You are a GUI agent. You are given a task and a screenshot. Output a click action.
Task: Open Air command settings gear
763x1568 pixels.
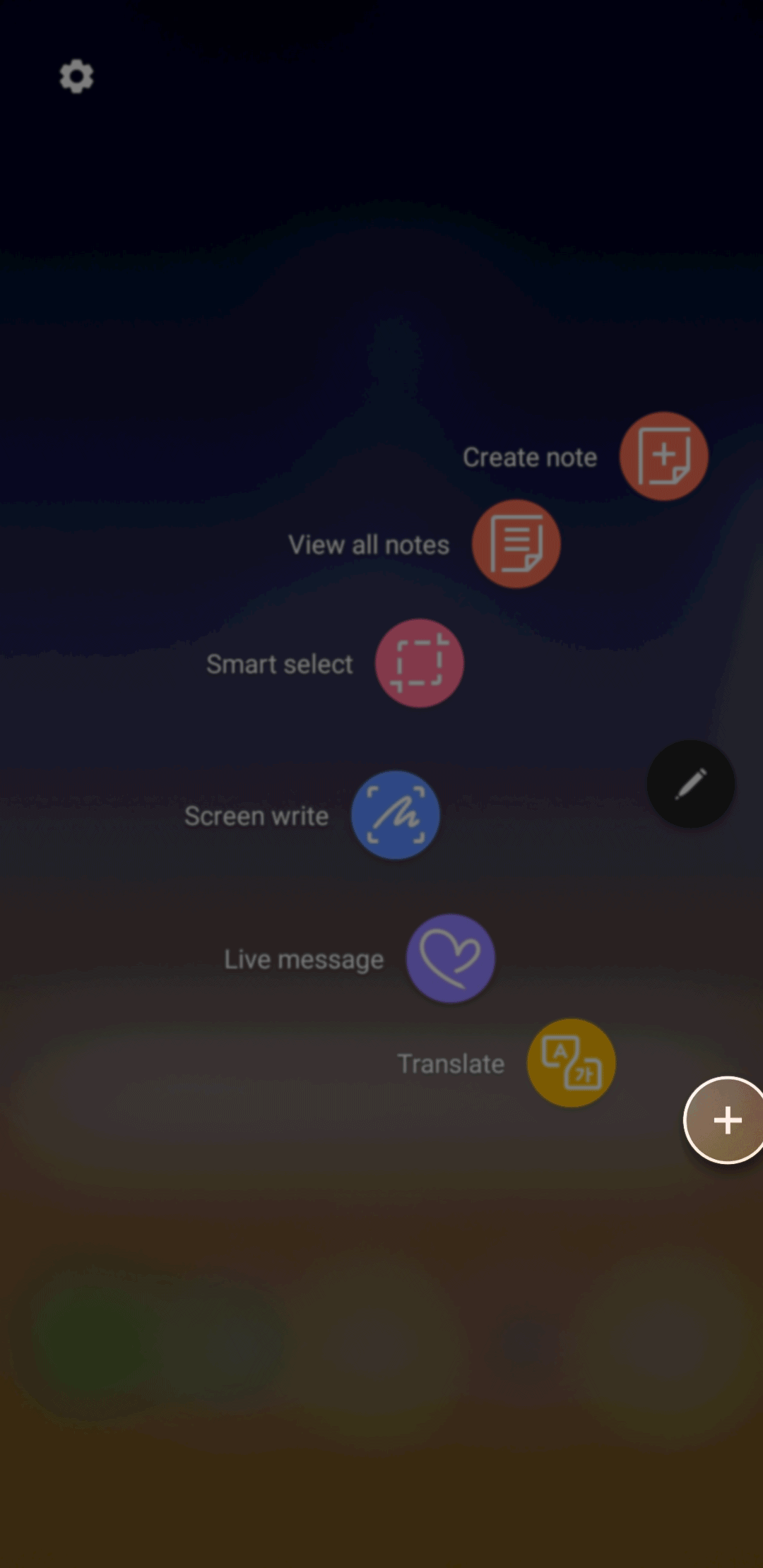[x=76, y=76]
